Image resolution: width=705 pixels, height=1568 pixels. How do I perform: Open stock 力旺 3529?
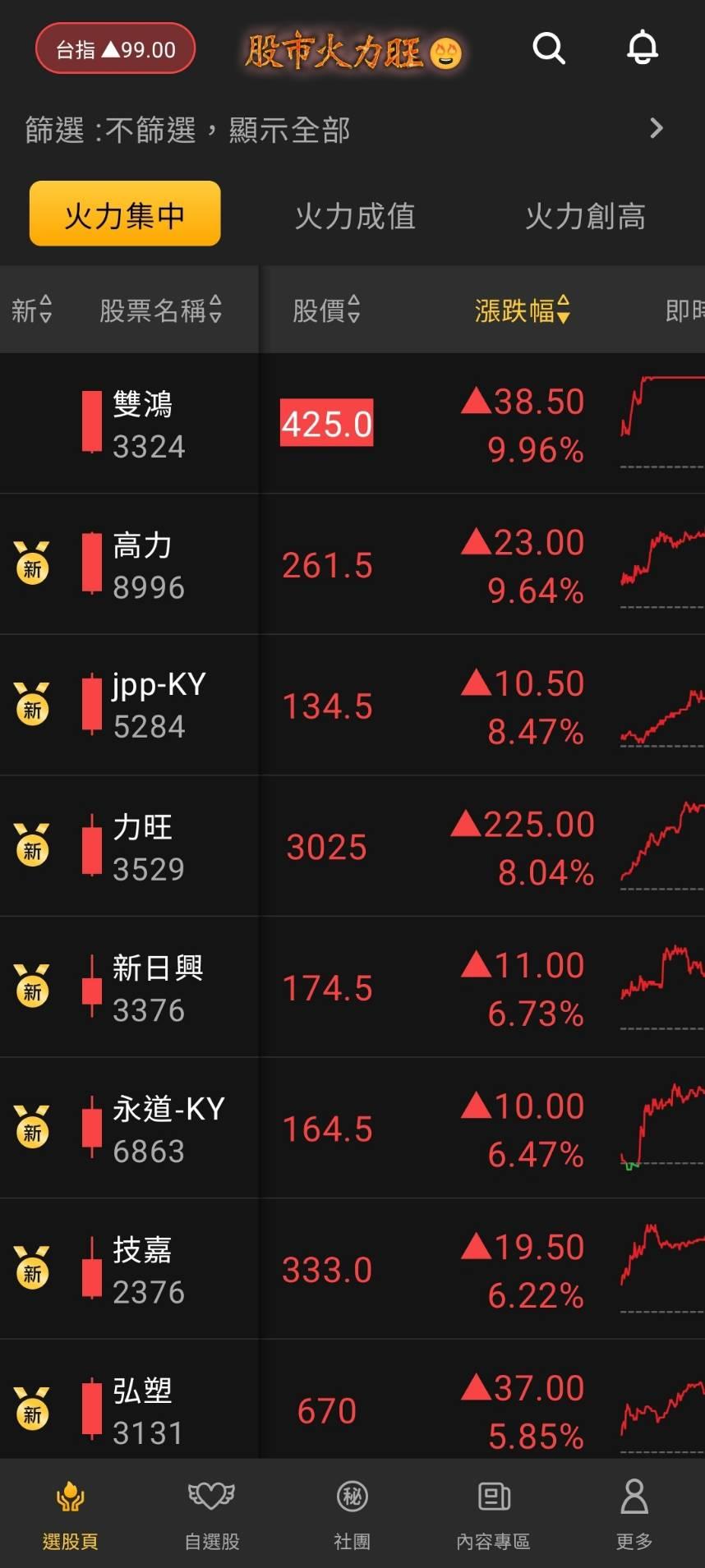pos(352,847)
